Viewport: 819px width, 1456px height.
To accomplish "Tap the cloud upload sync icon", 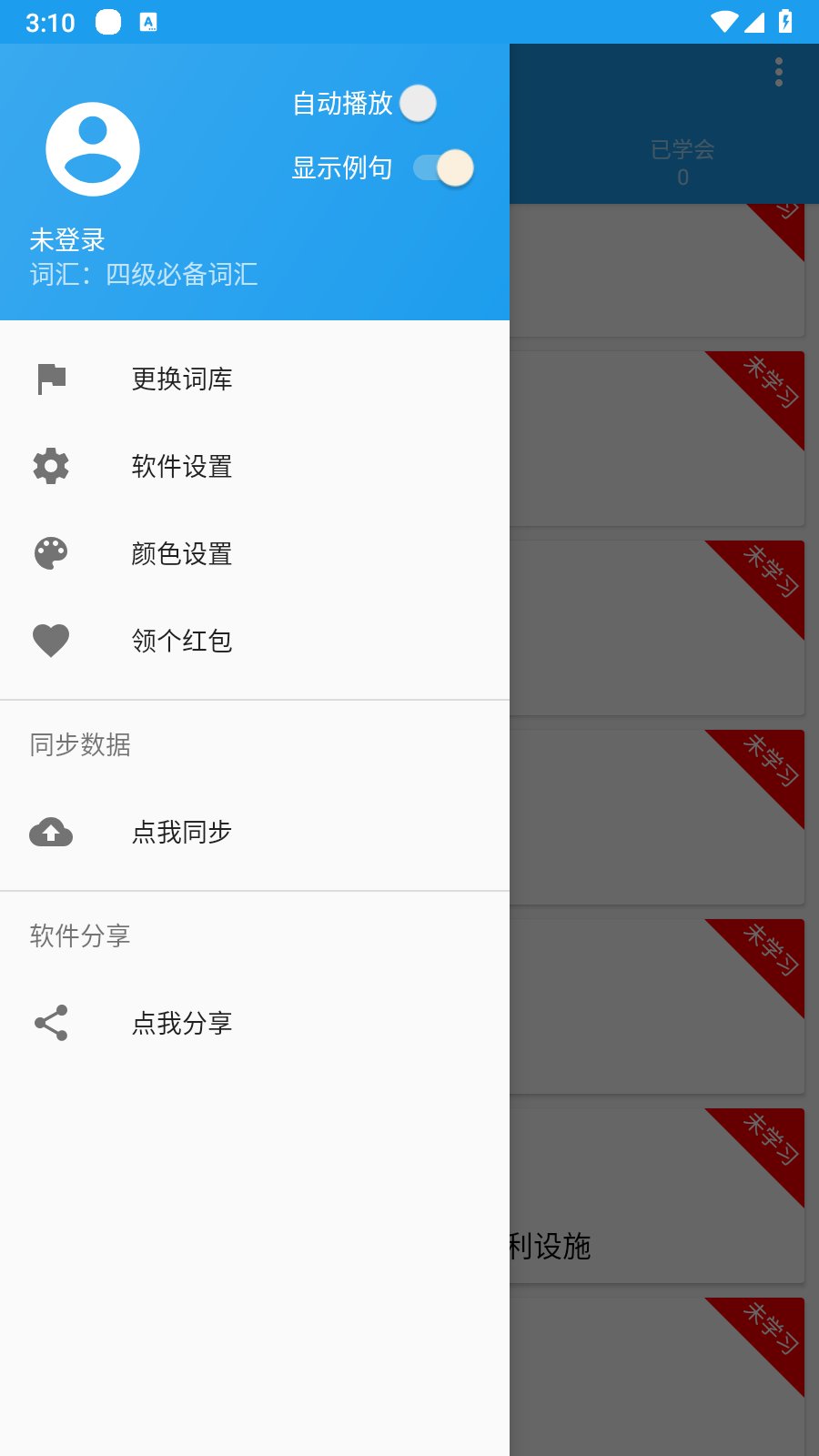I will (x=50, y=832).
